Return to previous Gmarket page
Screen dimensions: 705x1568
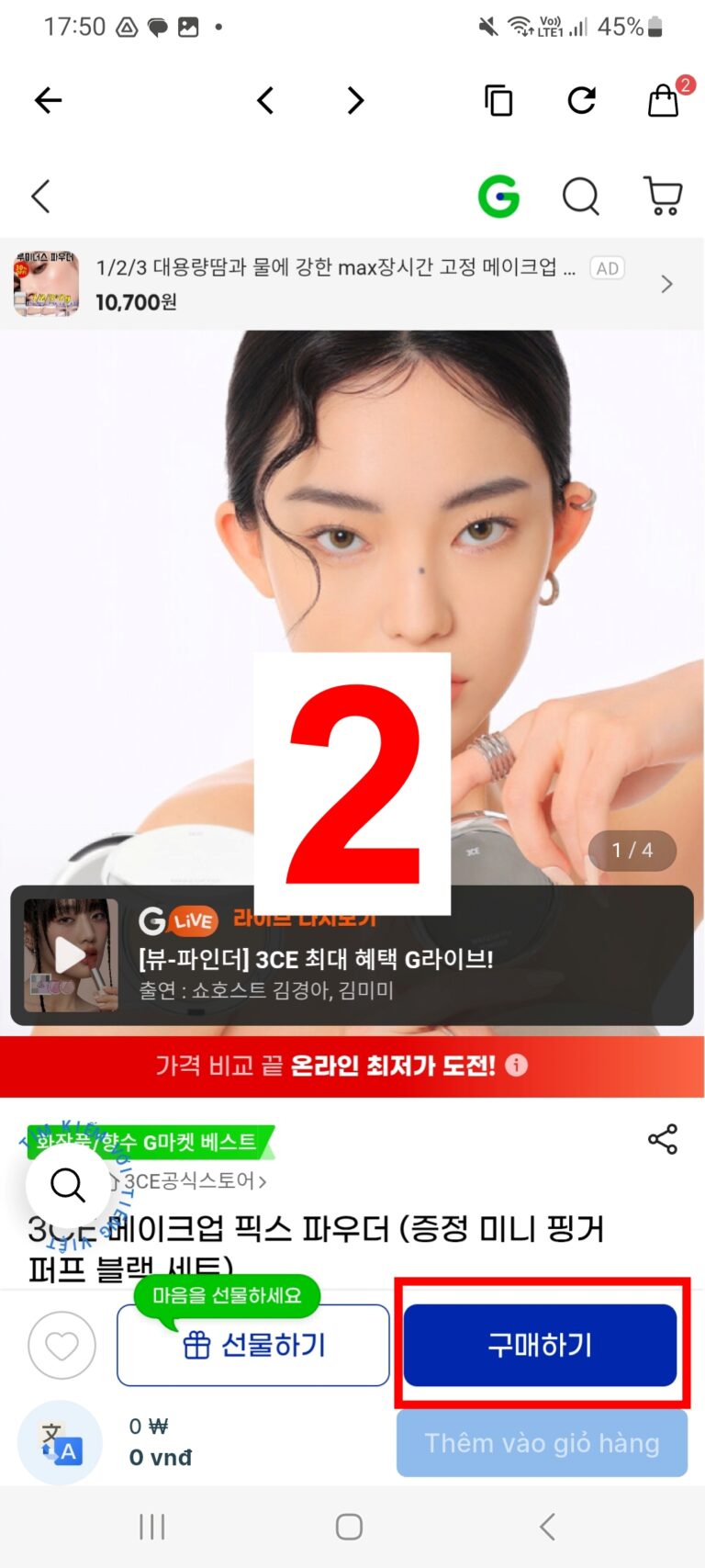(x=40, y=196)
